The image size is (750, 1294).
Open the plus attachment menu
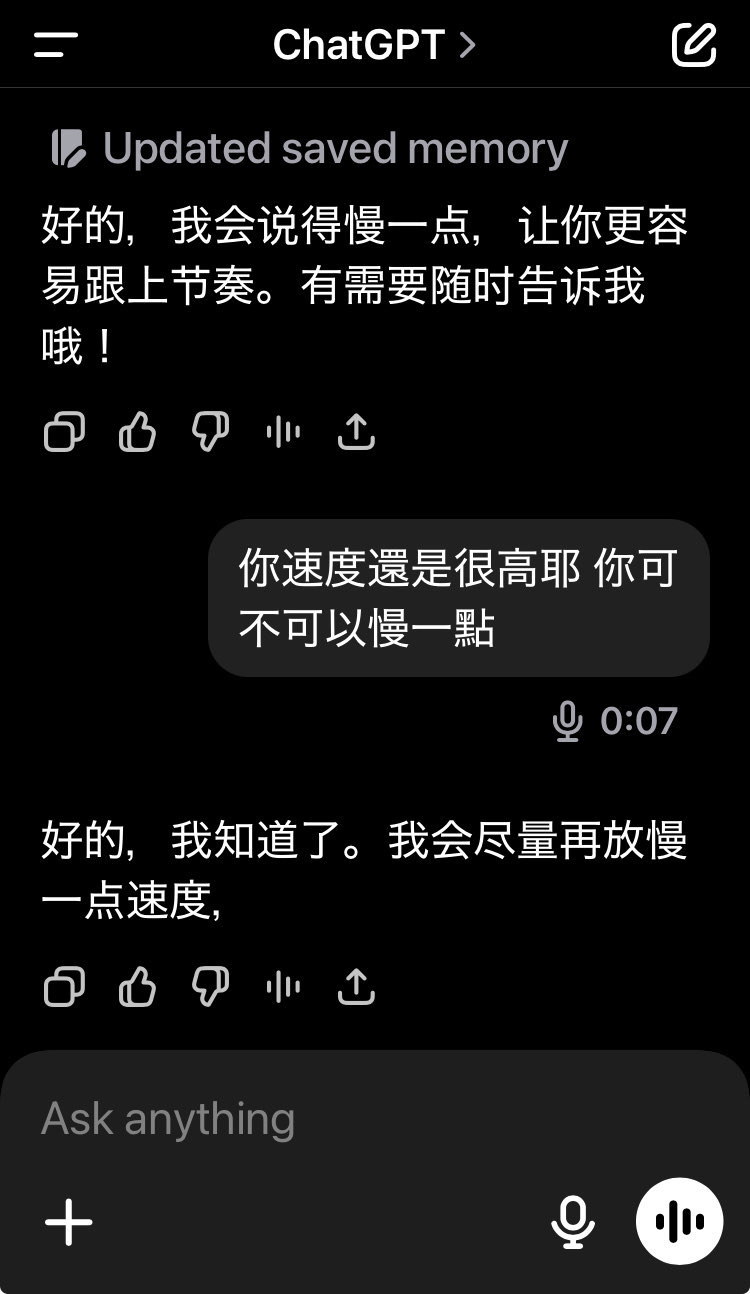coord(69,1222)
